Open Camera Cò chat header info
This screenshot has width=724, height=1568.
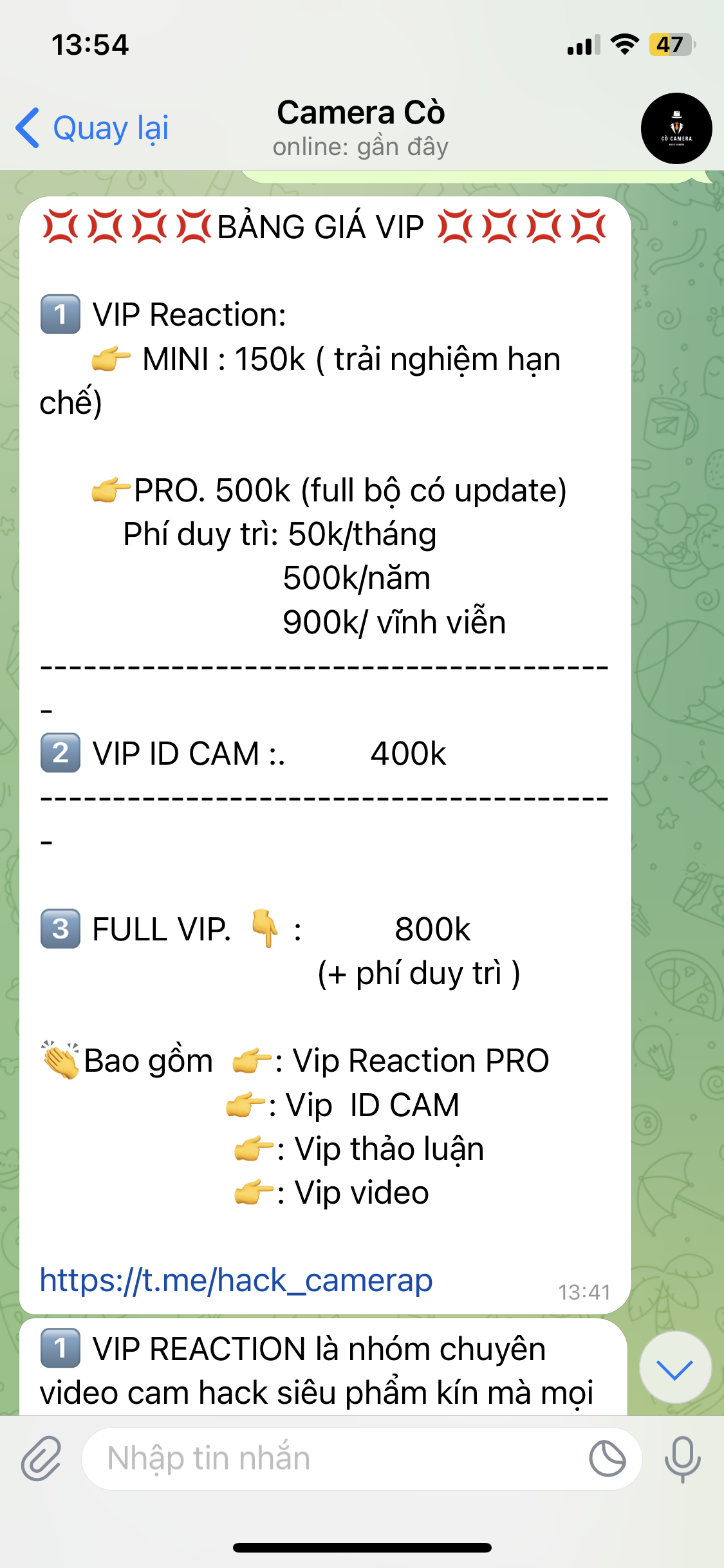(360, 128)
